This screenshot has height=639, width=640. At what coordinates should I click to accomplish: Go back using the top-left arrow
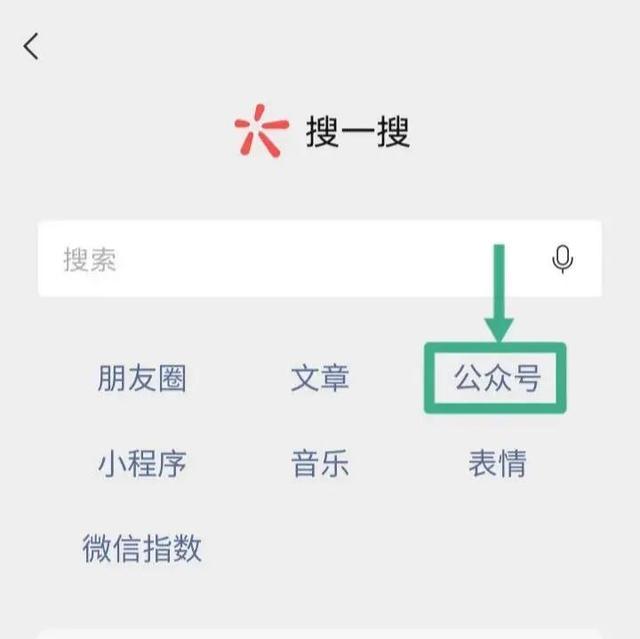tap(32, 46)
